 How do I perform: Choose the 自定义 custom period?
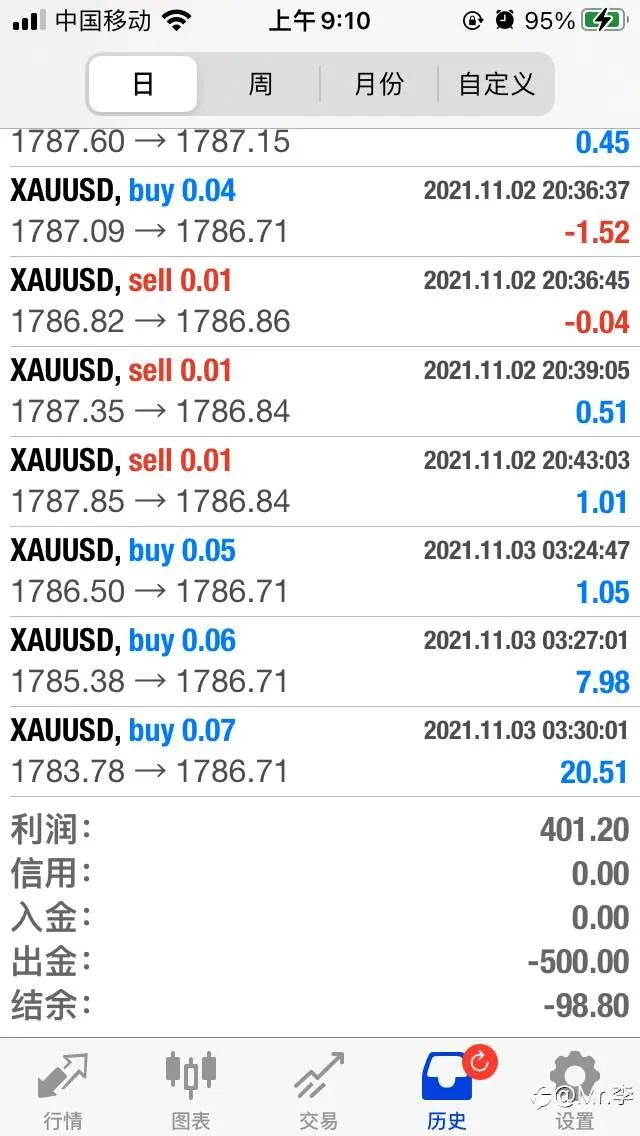pyautogui.click(x=496, y=84)
